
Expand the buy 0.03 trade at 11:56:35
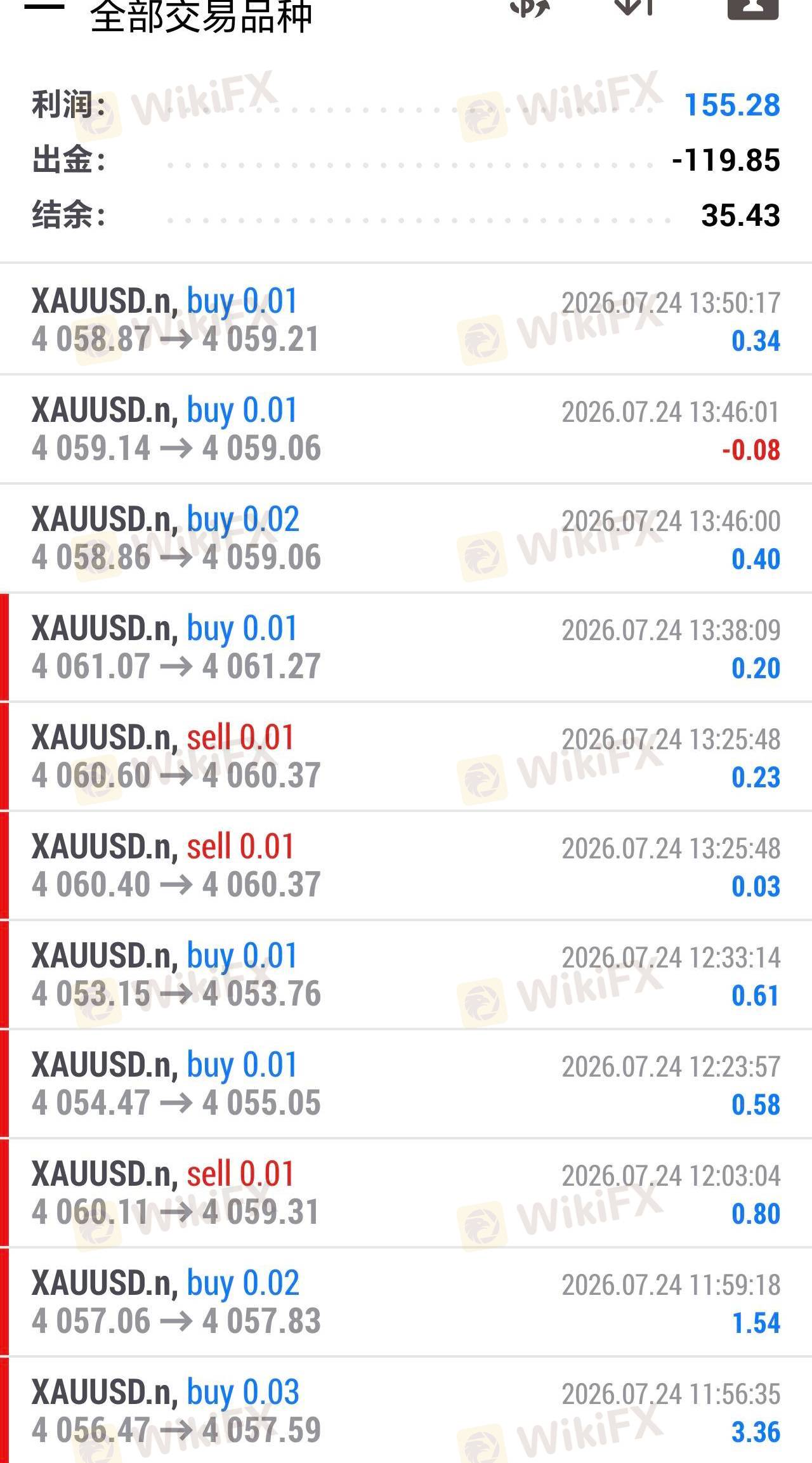(406, 1410)
